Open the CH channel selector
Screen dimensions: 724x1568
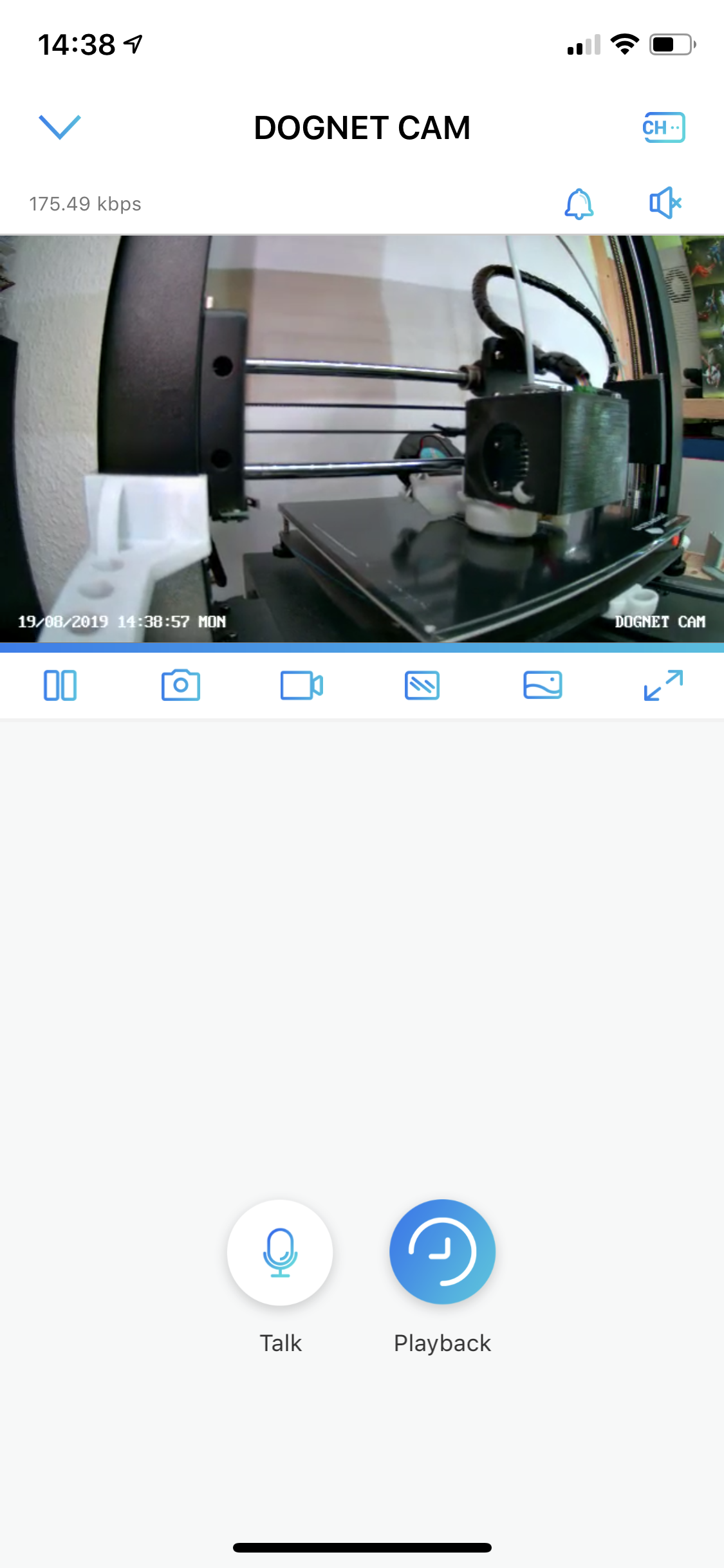tap(664, 127)
